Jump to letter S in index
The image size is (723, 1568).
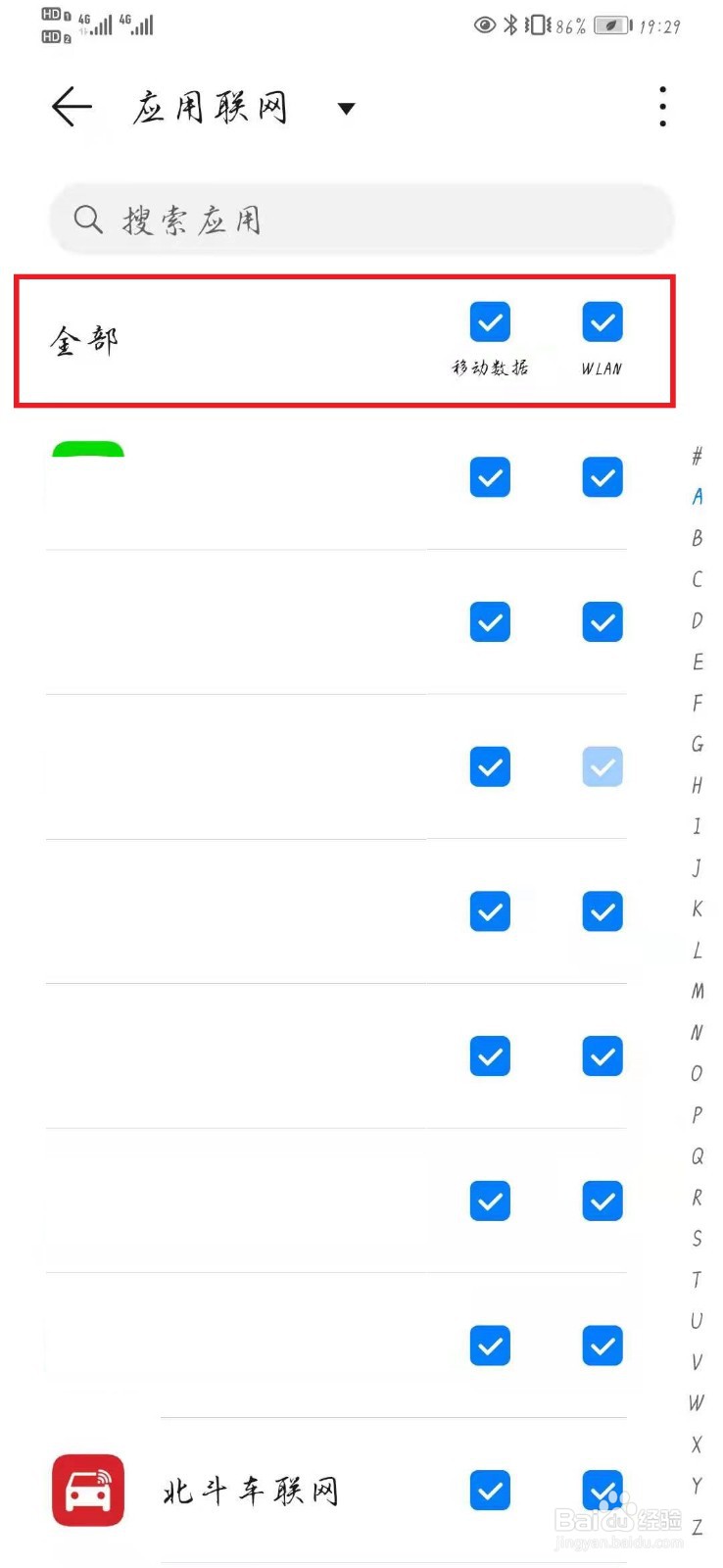click(x=698, y=1238)
